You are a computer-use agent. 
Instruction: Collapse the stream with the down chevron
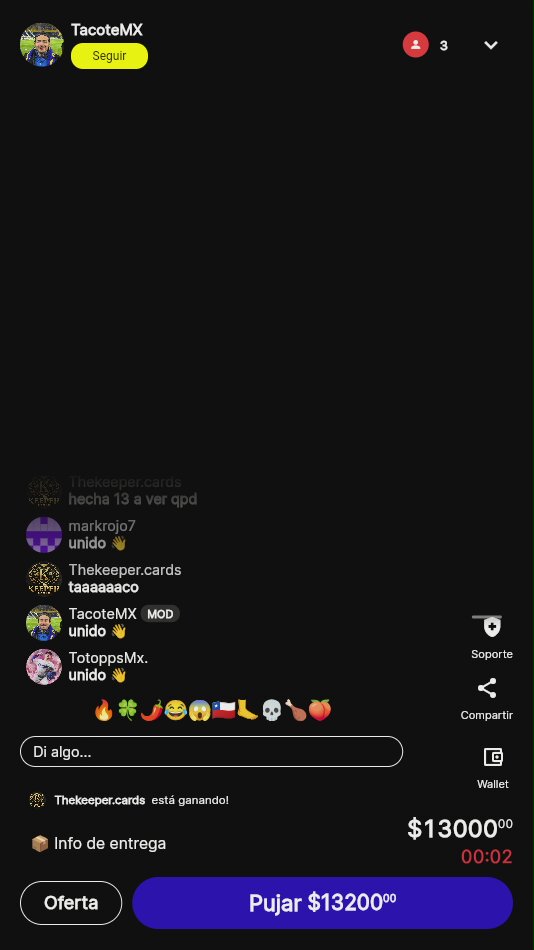(490, 45)
